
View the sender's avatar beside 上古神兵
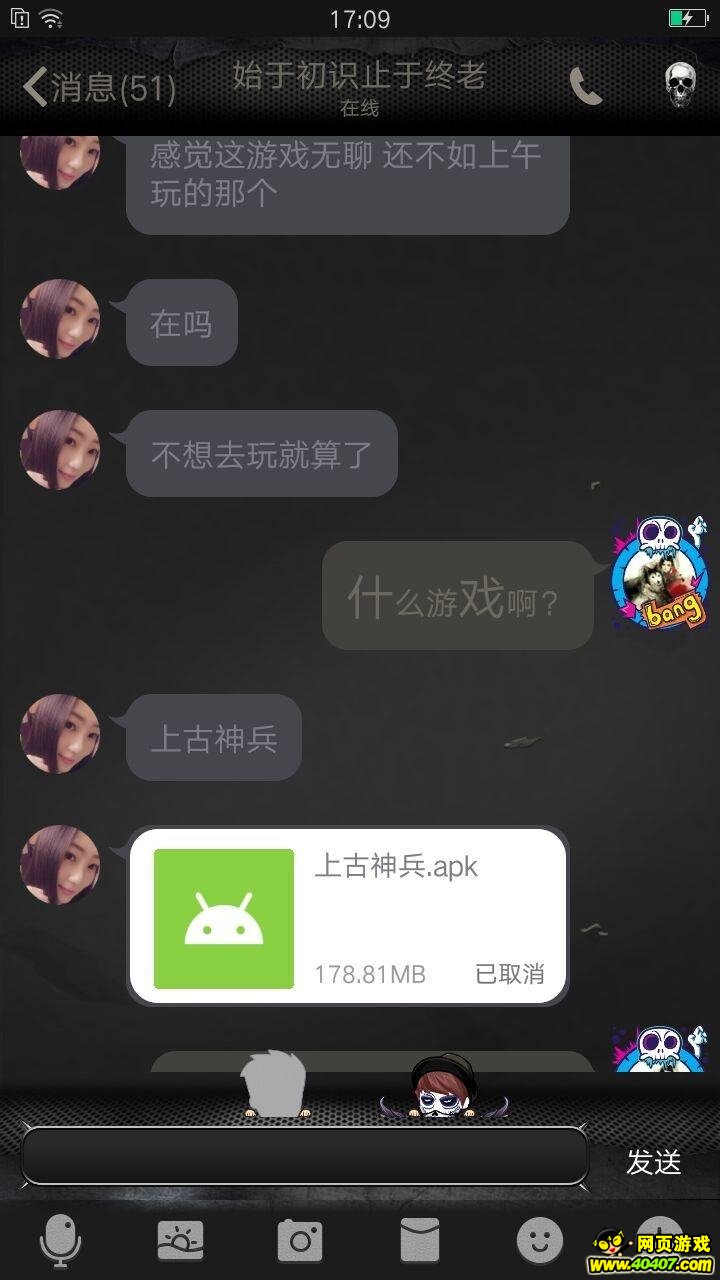[60, 735]
